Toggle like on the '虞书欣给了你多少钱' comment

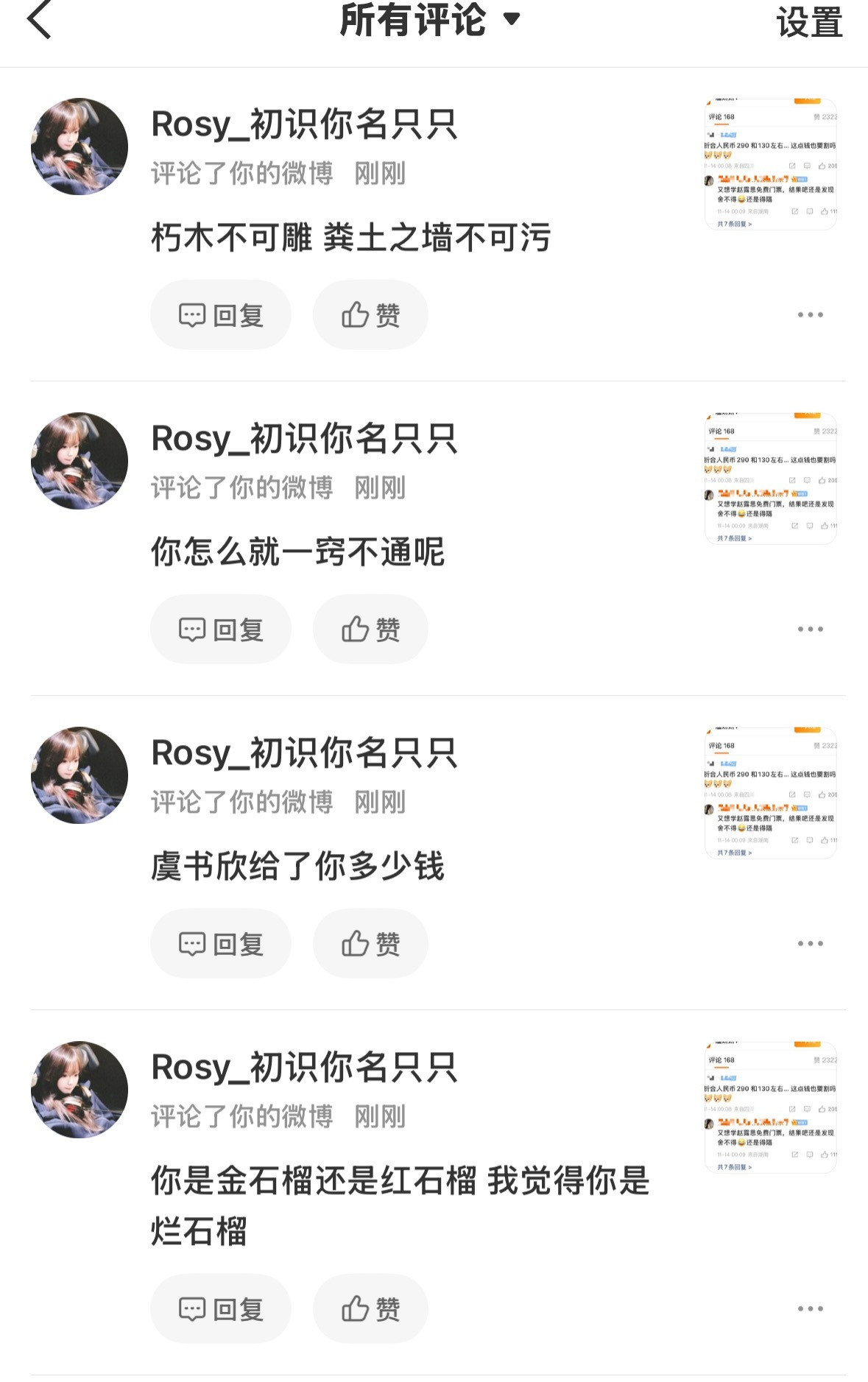point(370,943)
